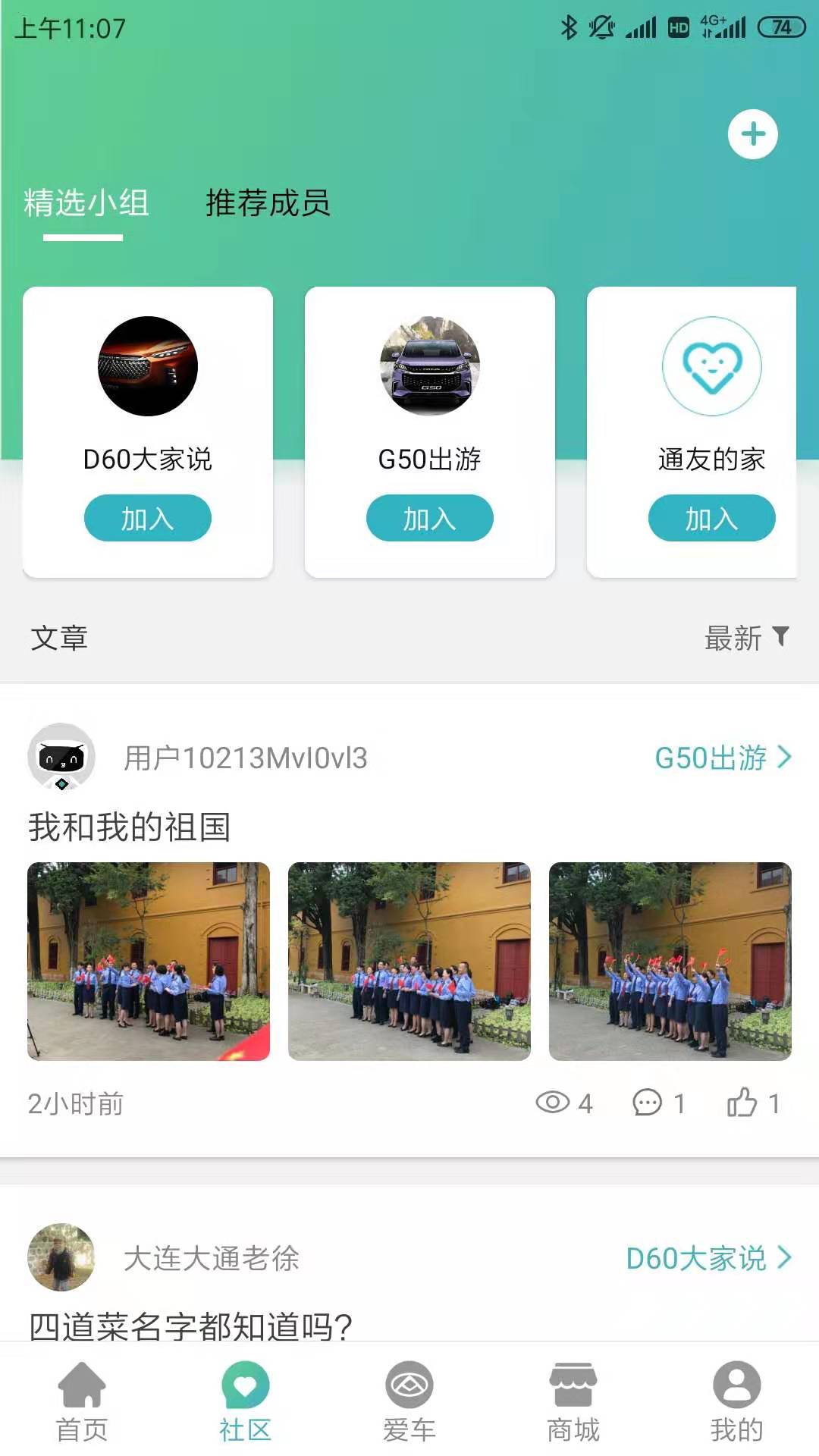Switch to the 推荐成员 tab
Image resolution: width=819 pixels, height=1456 pixels.
(x=268, y=203)
